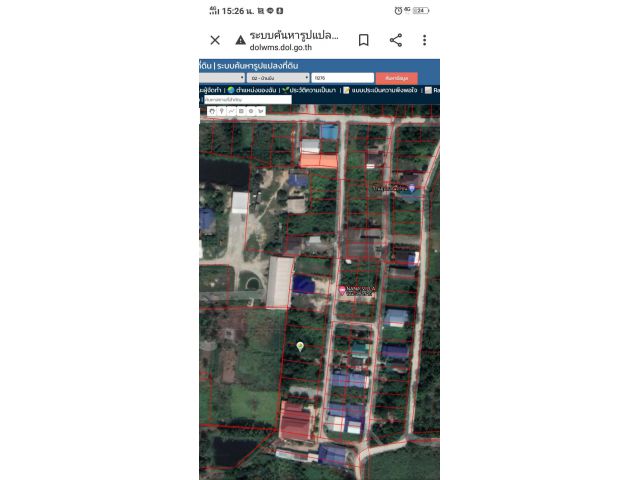The height and width of the screenshot is (480, 640).
Task: Bookmark this dolwms.dol.go.th page
Action: [x=364, y=40]
